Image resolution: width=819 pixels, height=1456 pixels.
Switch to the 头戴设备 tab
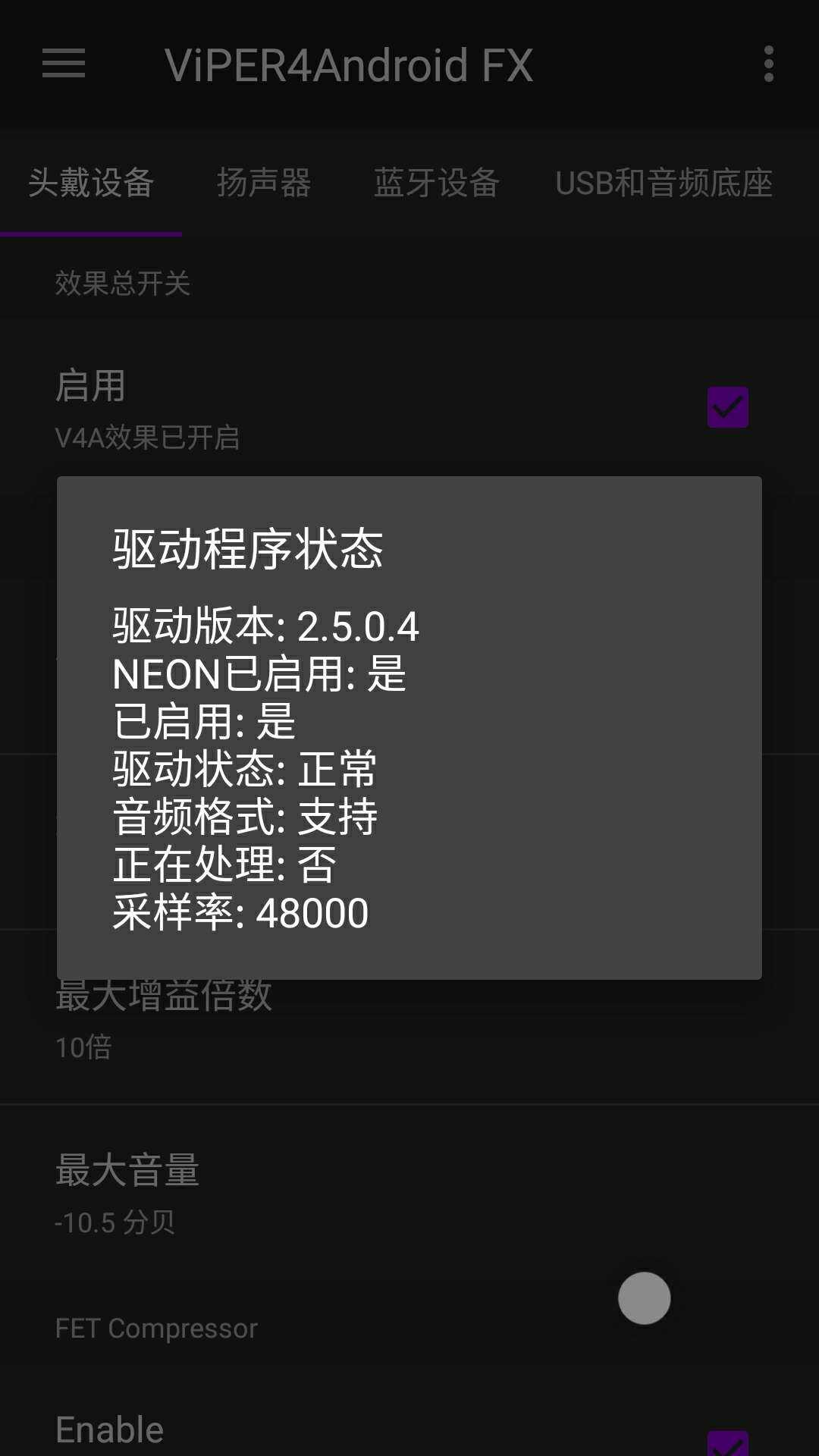pyautogui.click(x=91, y=183)
